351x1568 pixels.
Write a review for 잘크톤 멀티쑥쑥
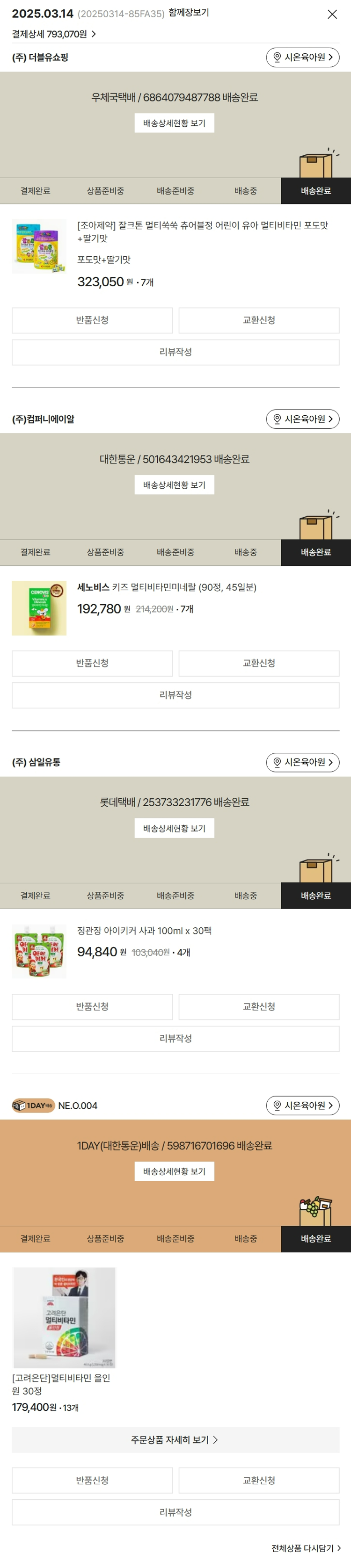tap(175, 352)
